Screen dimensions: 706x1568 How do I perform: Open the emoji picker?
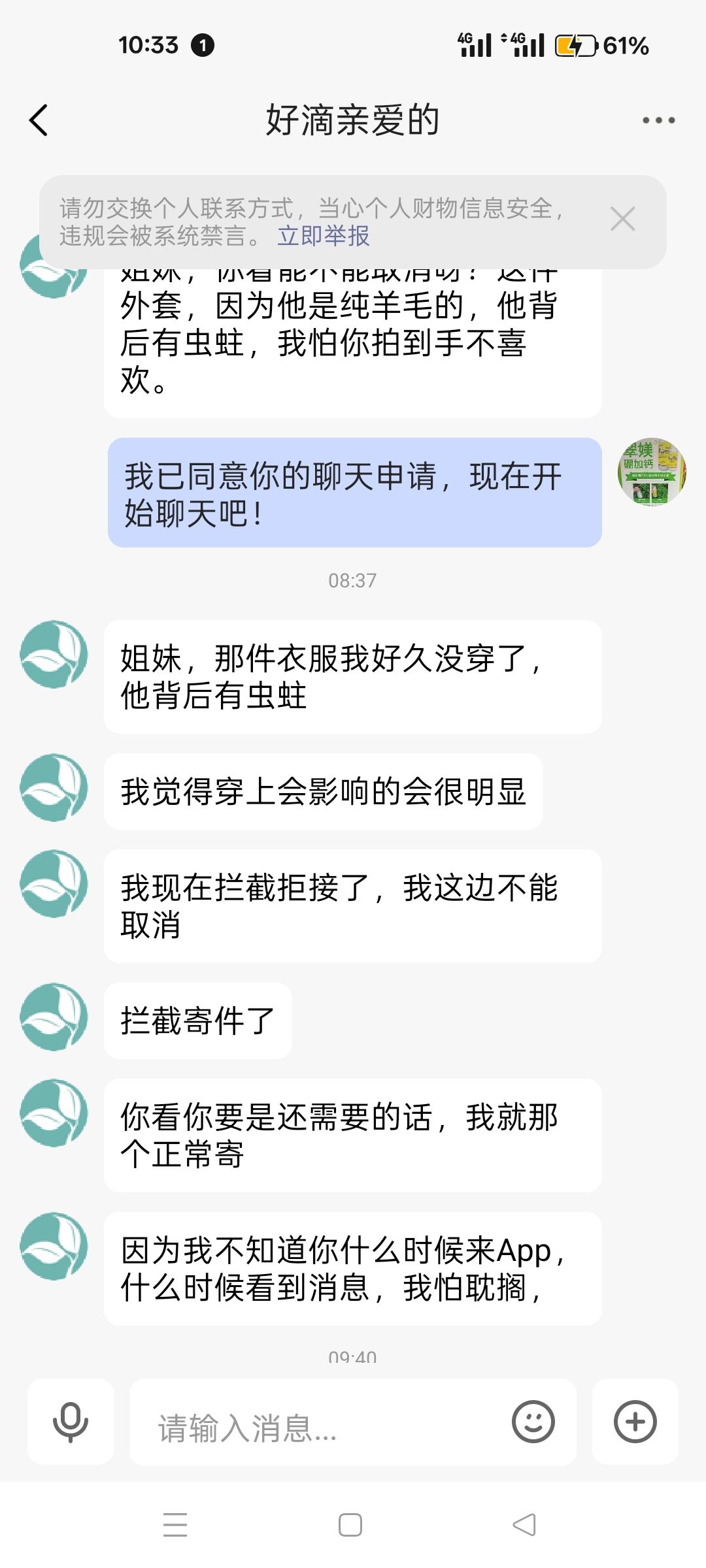pos(533,1422)
